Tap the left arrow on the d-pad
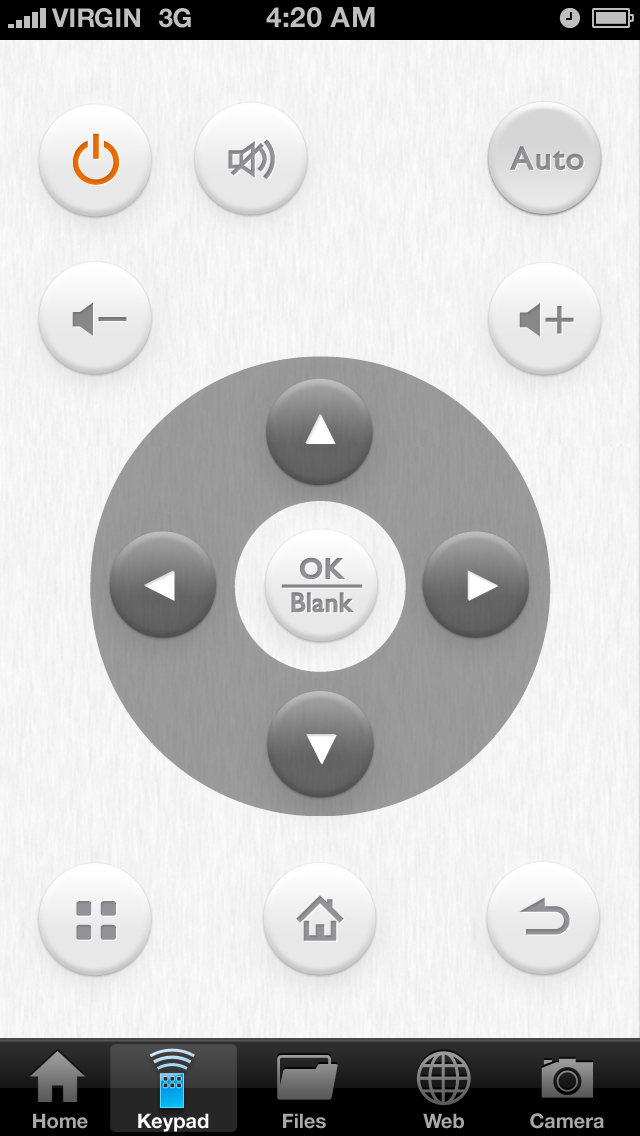Screen dimensions: 640x1136 (x=163, y=586)
